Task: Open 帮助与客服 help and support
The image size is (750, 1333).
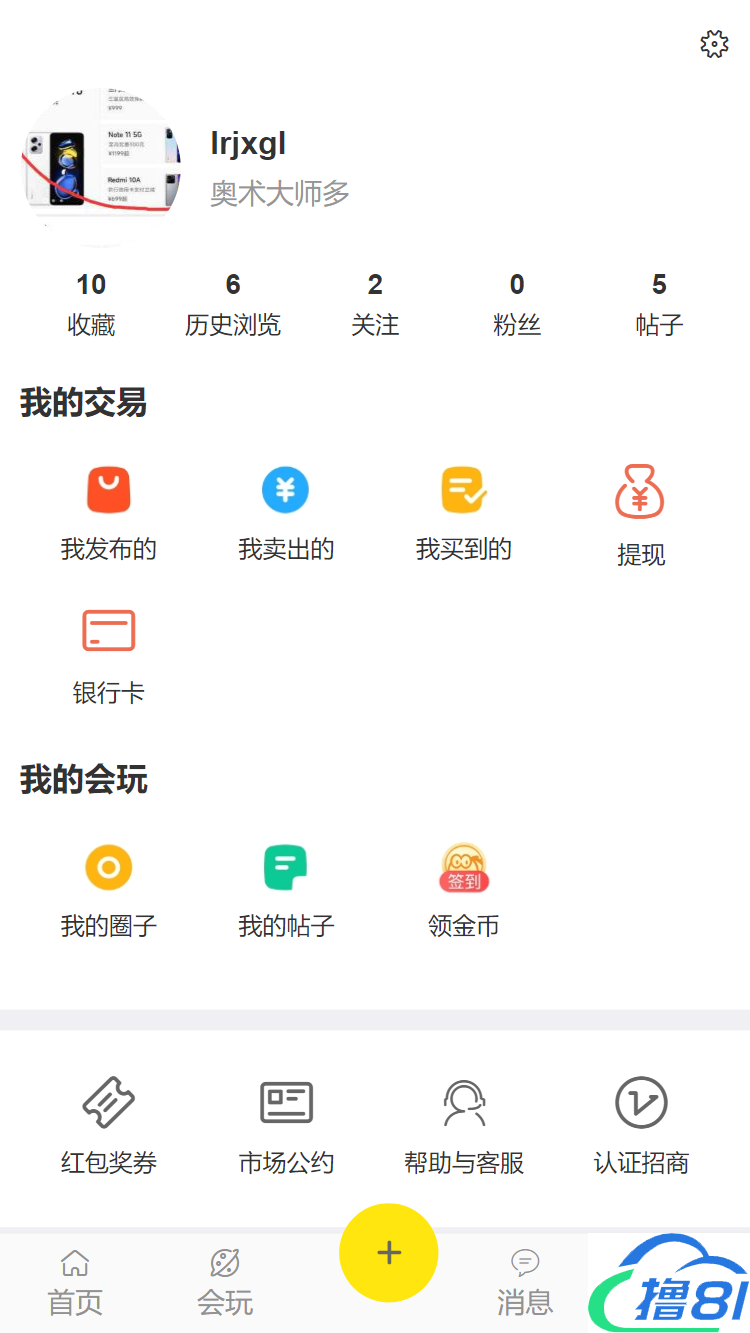Action: (x=464, y=1127)
